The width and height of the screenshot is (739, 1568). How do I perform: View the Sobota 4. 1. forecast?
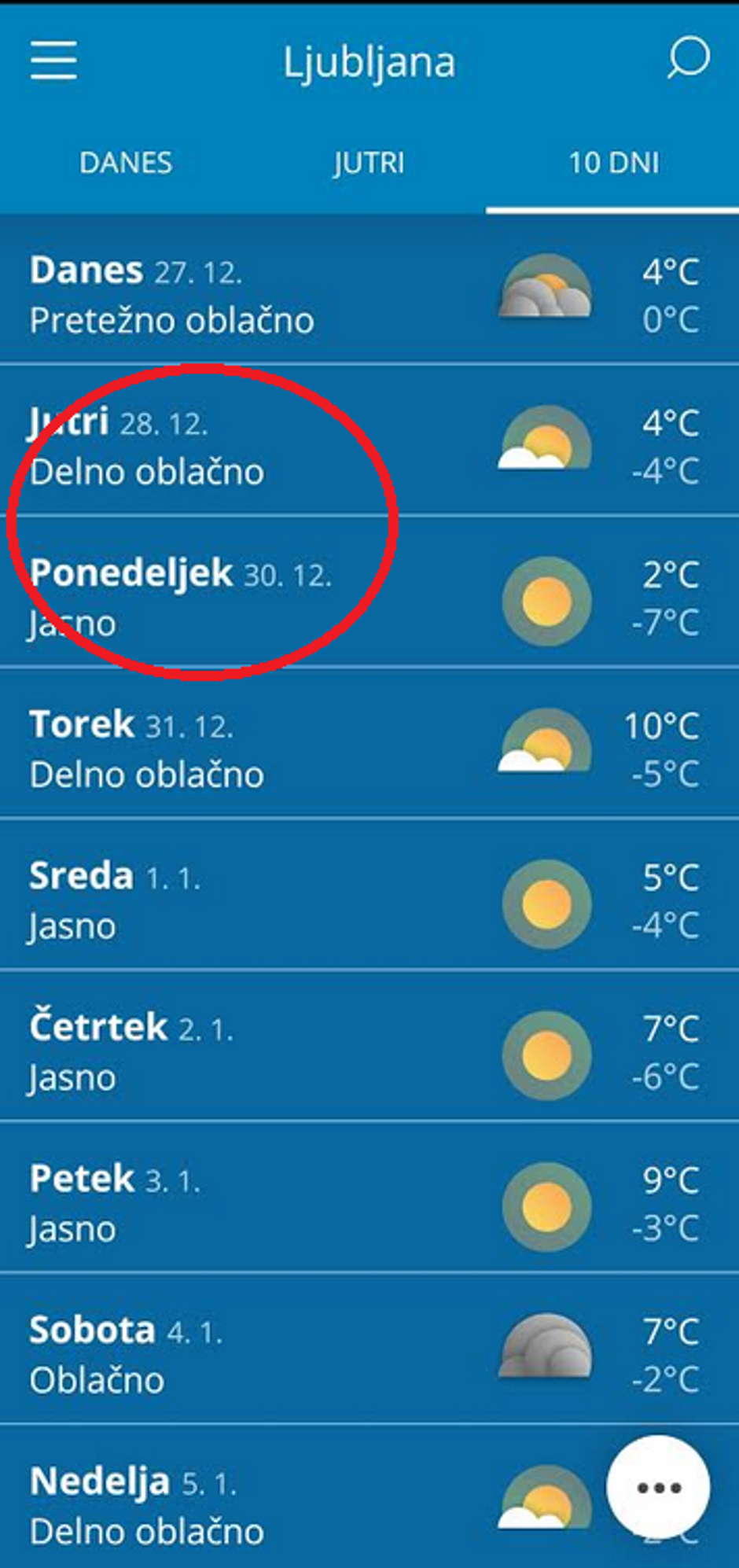[x=368, y=1354]
